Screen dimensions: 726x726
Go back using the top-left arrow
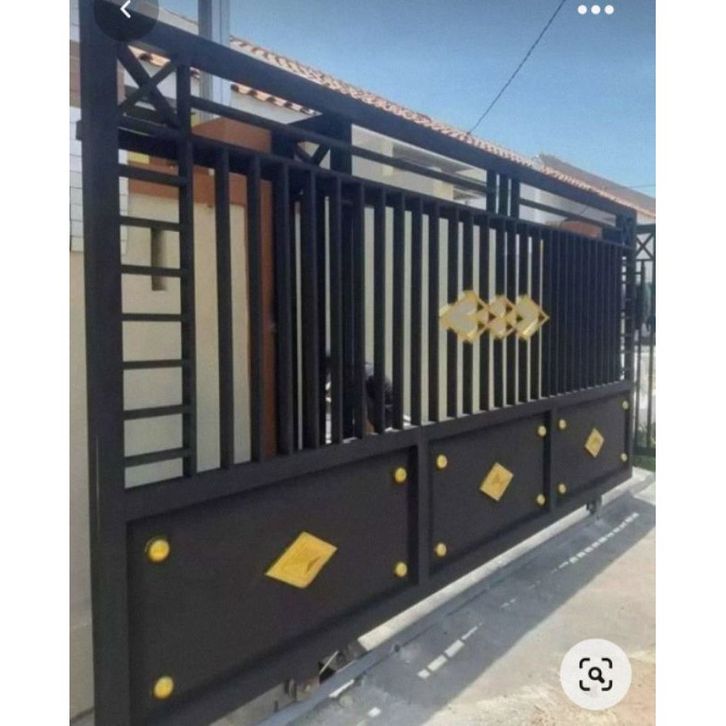point(125,10)
